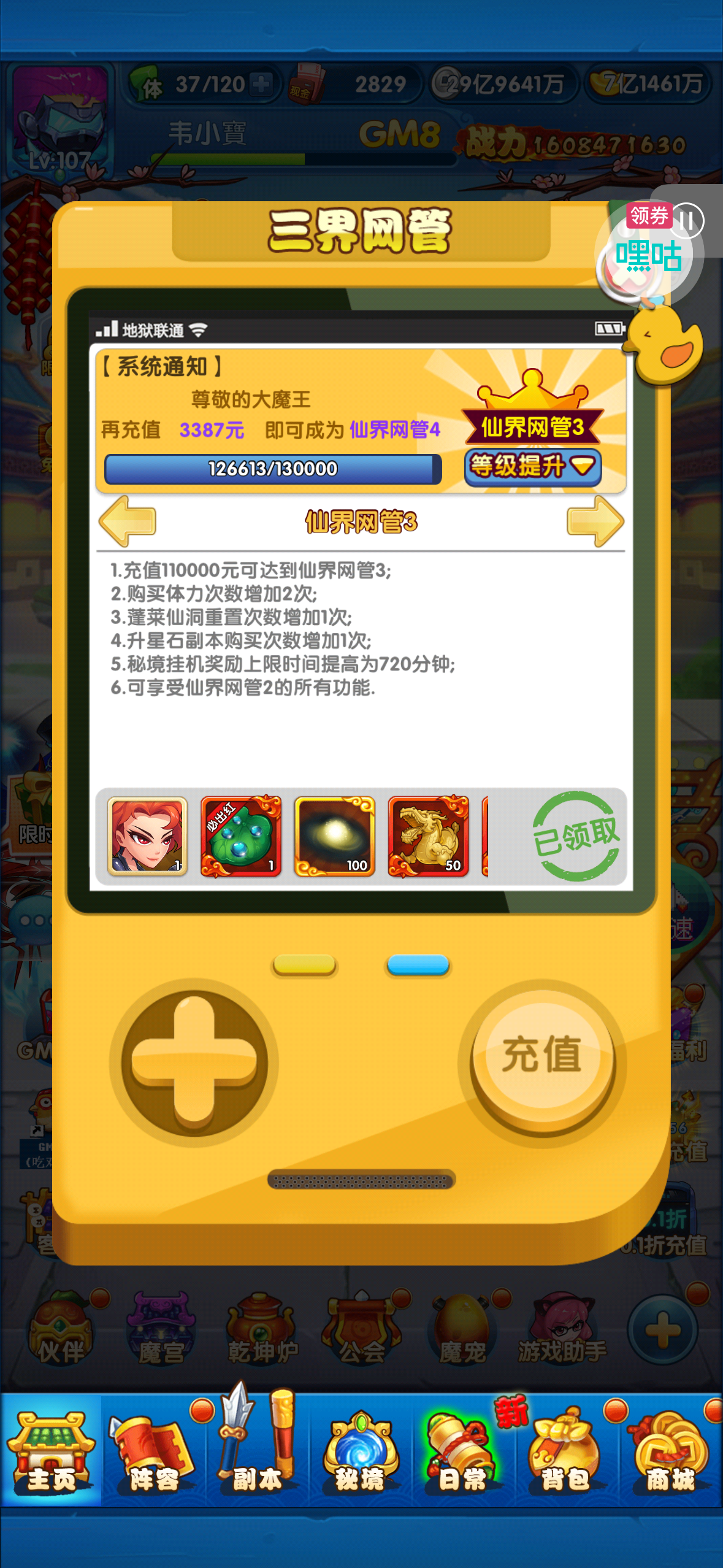The width and height of the screenshot is (723, 1568).
Task: Go to previous 网管 level with left arrow
Action: point(127,521)
